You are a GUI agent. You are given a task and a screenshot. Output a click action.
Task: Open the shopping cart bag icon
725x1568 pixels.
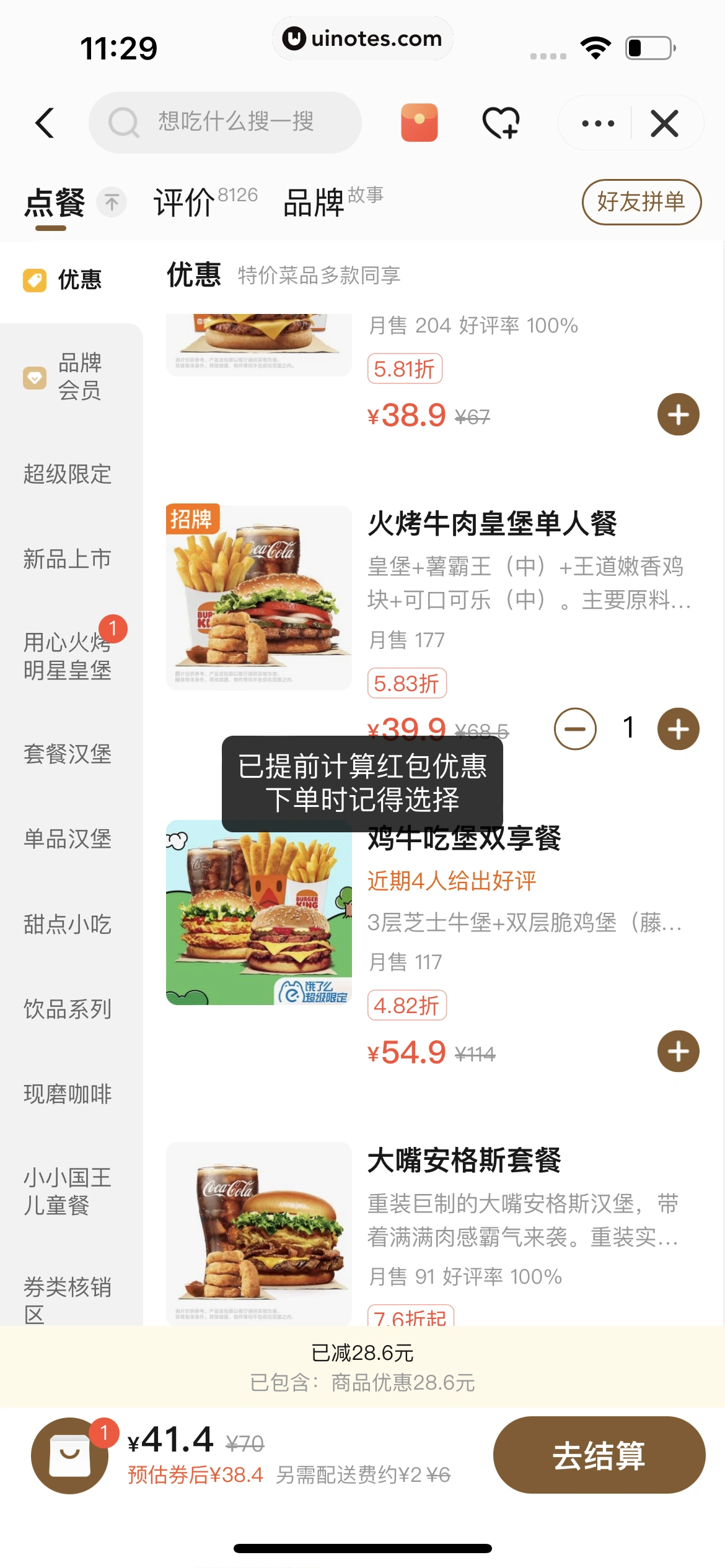coord(69,1455)
